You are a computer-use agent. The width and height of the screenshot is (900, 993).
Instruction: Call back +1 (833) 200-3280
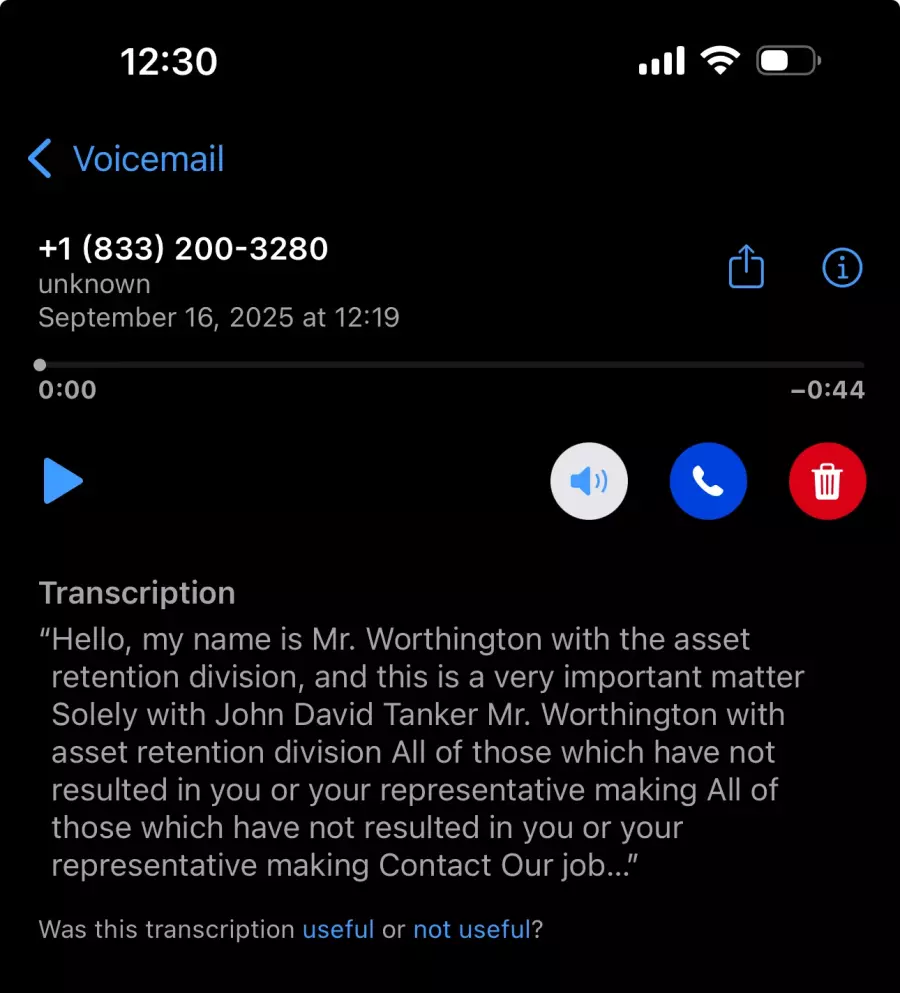click(708, 482)
